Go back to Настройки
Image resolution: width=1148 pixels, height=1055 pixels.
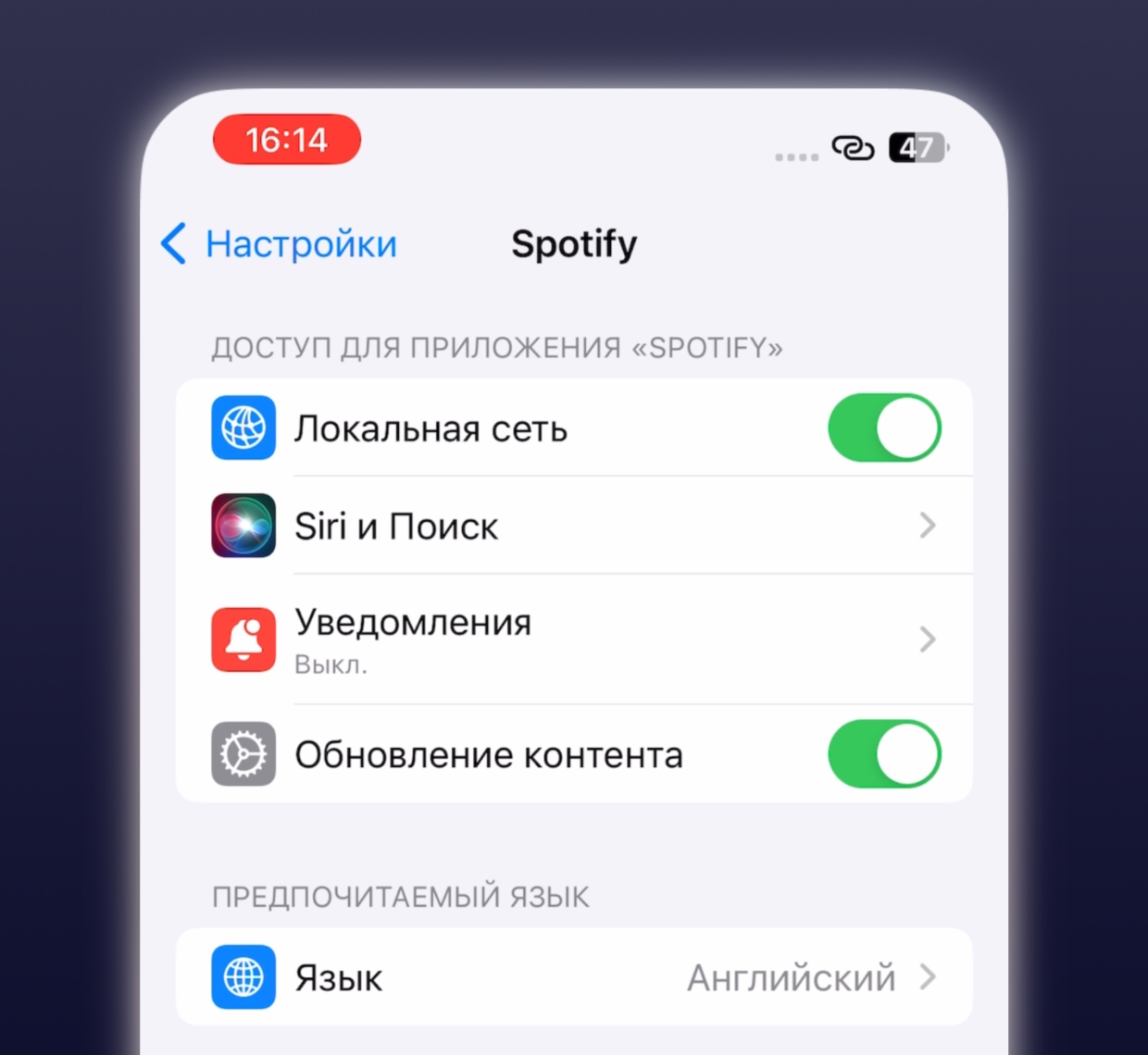(x=281, y=244)
